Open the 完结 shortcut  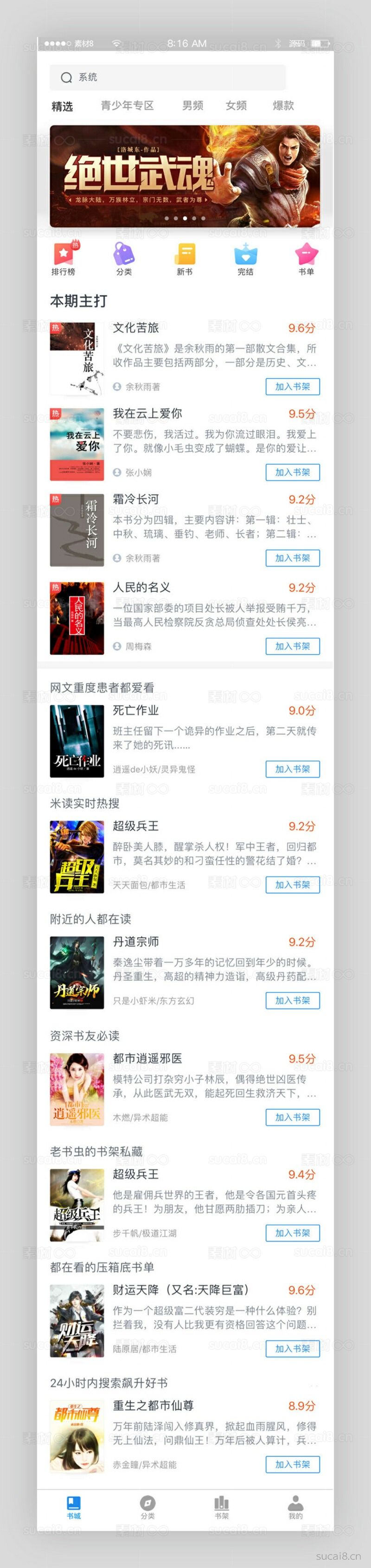[245, 259]
